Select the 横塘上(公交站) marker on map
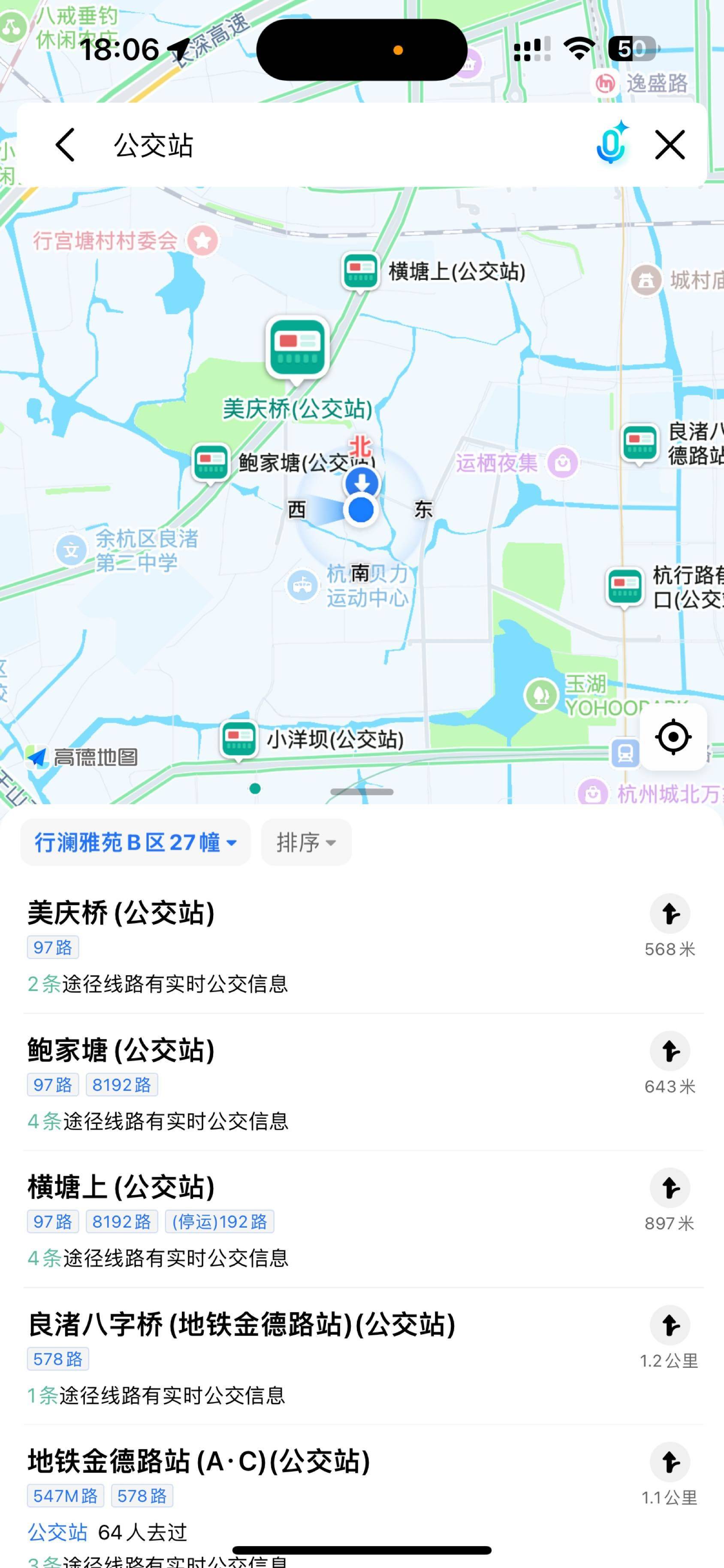Viewport: 724px width, 1568px height. pos(361,271)
